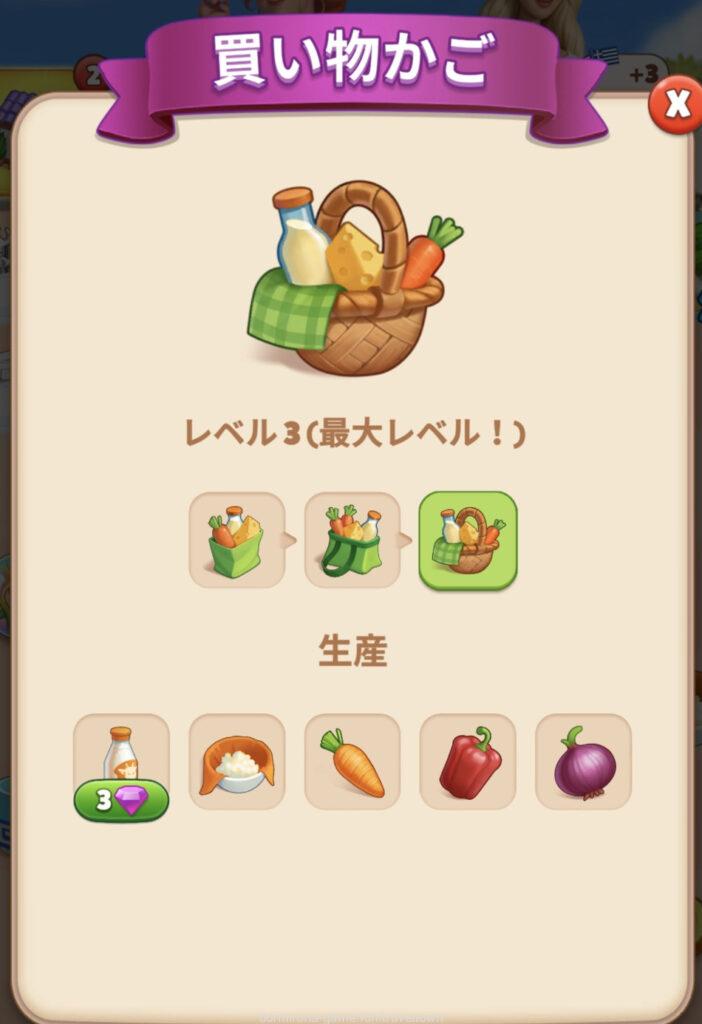This screenshot has width=702, height=1024.
Task: Open the red onion production item
Action: tap(583, 762)
